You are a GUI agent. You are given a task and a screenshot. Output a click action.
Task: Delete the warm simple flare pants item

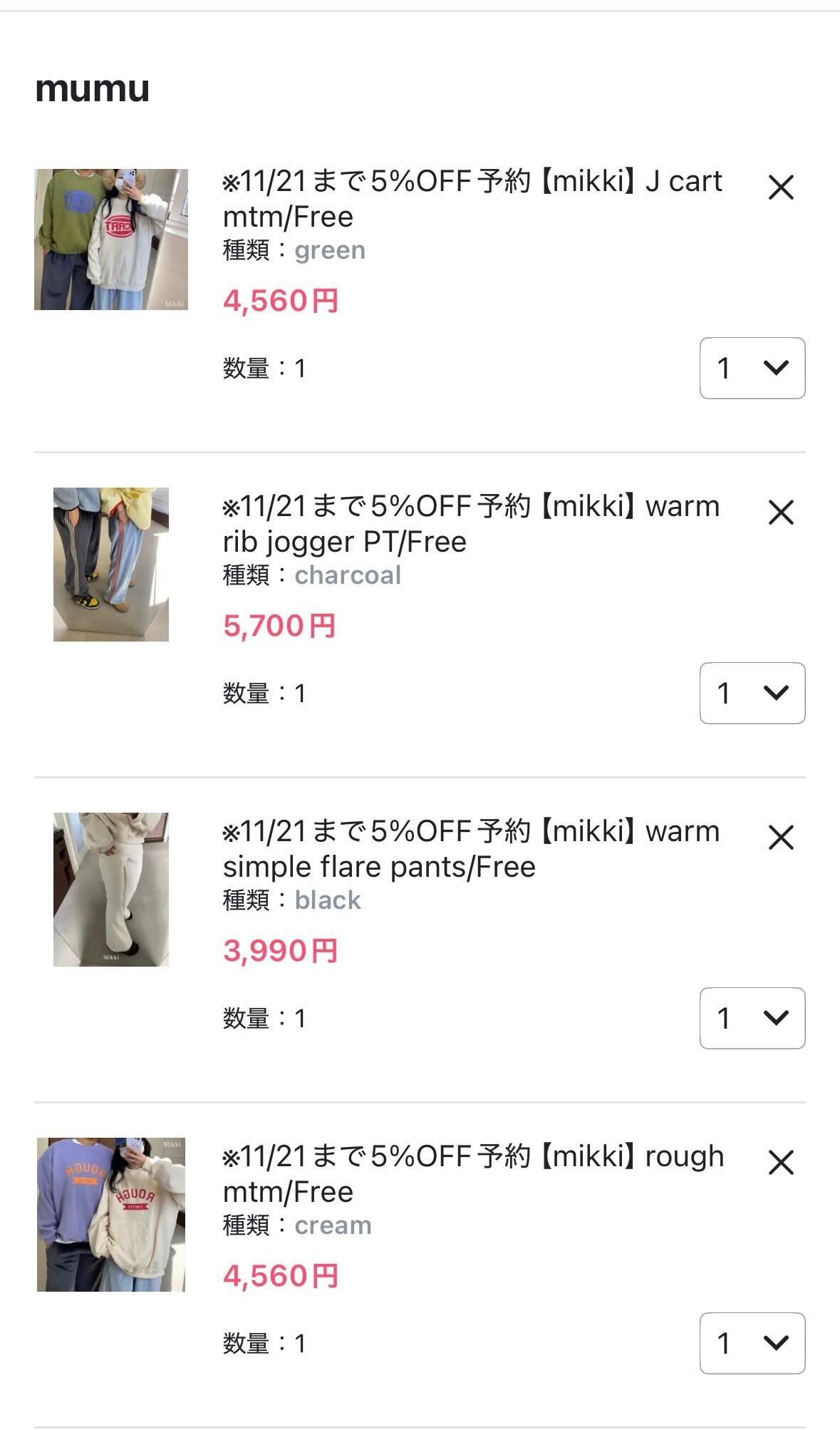781,838
